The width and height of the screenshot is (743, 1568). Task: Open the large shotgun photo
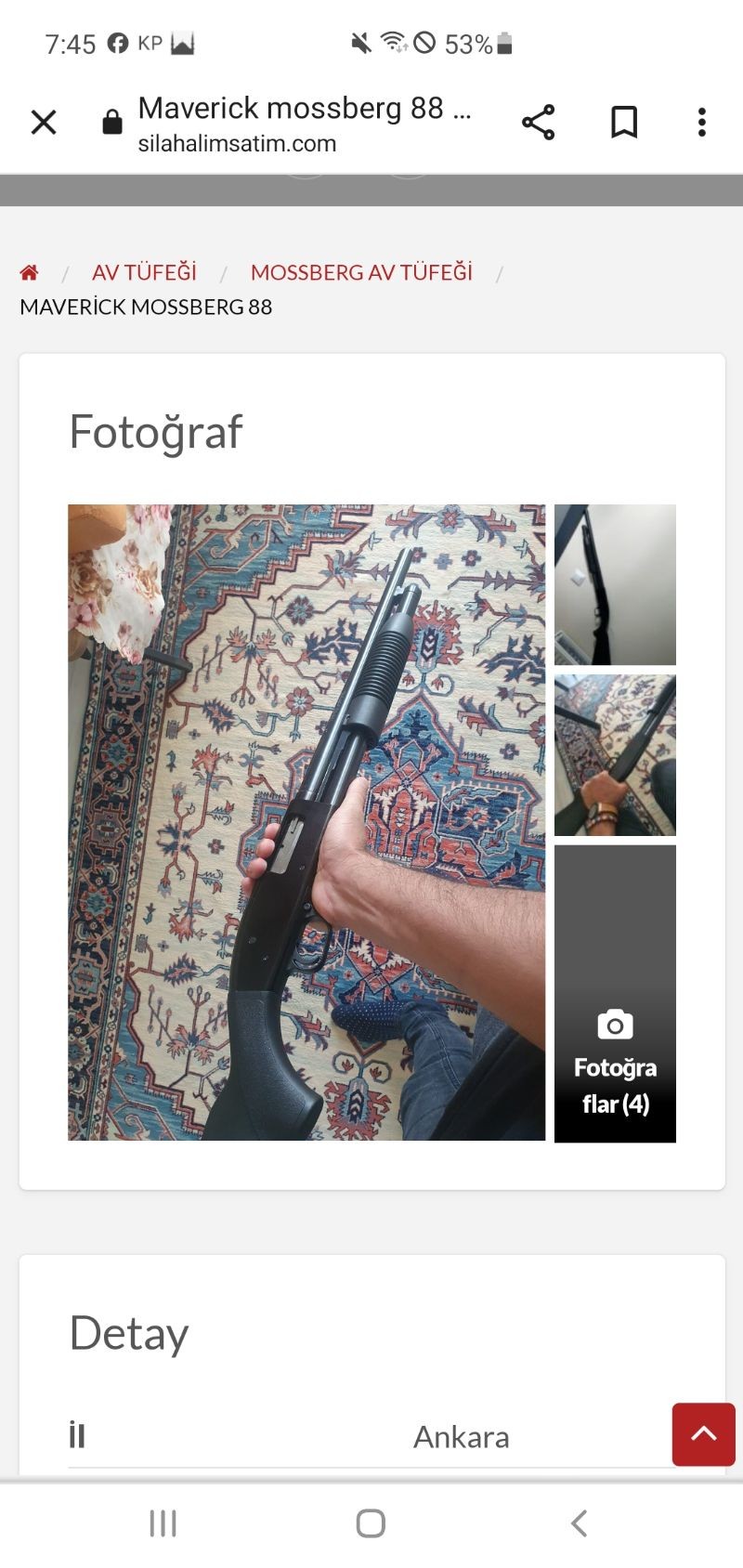tap(306, 822)
